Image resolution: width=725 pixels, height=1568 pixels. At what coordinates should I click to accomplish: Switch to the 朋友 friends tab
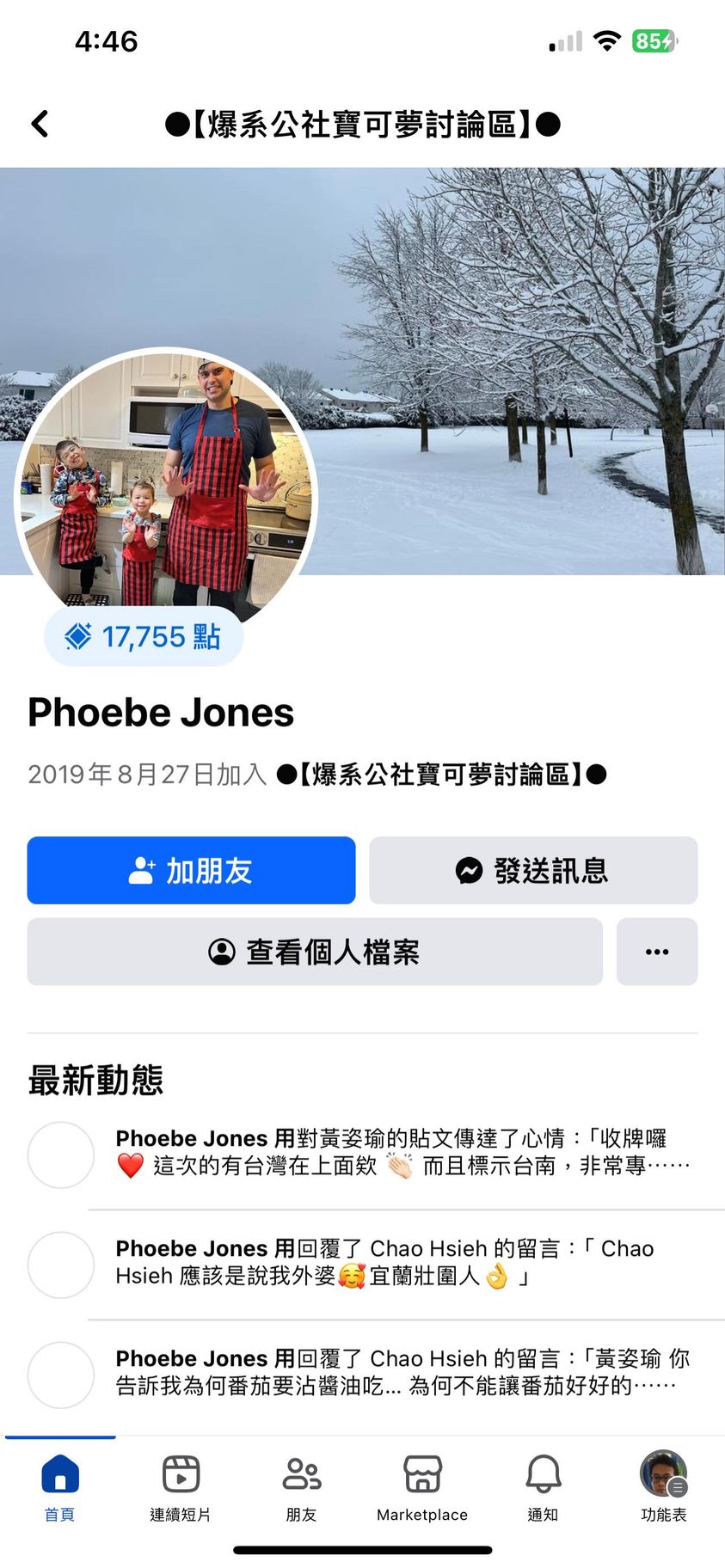302,1487
